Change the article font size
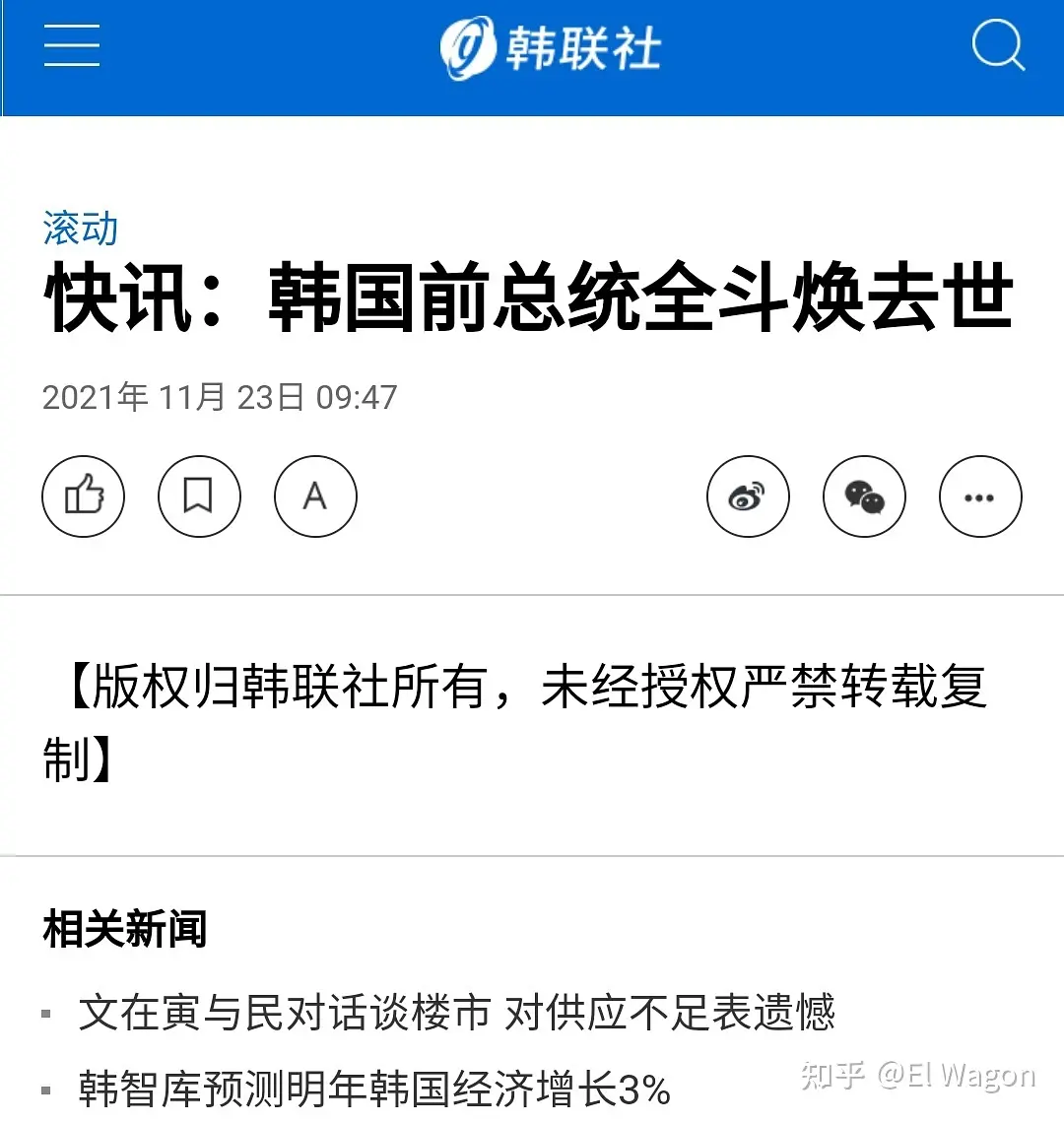1064x1123 pixels. (315, 495)
